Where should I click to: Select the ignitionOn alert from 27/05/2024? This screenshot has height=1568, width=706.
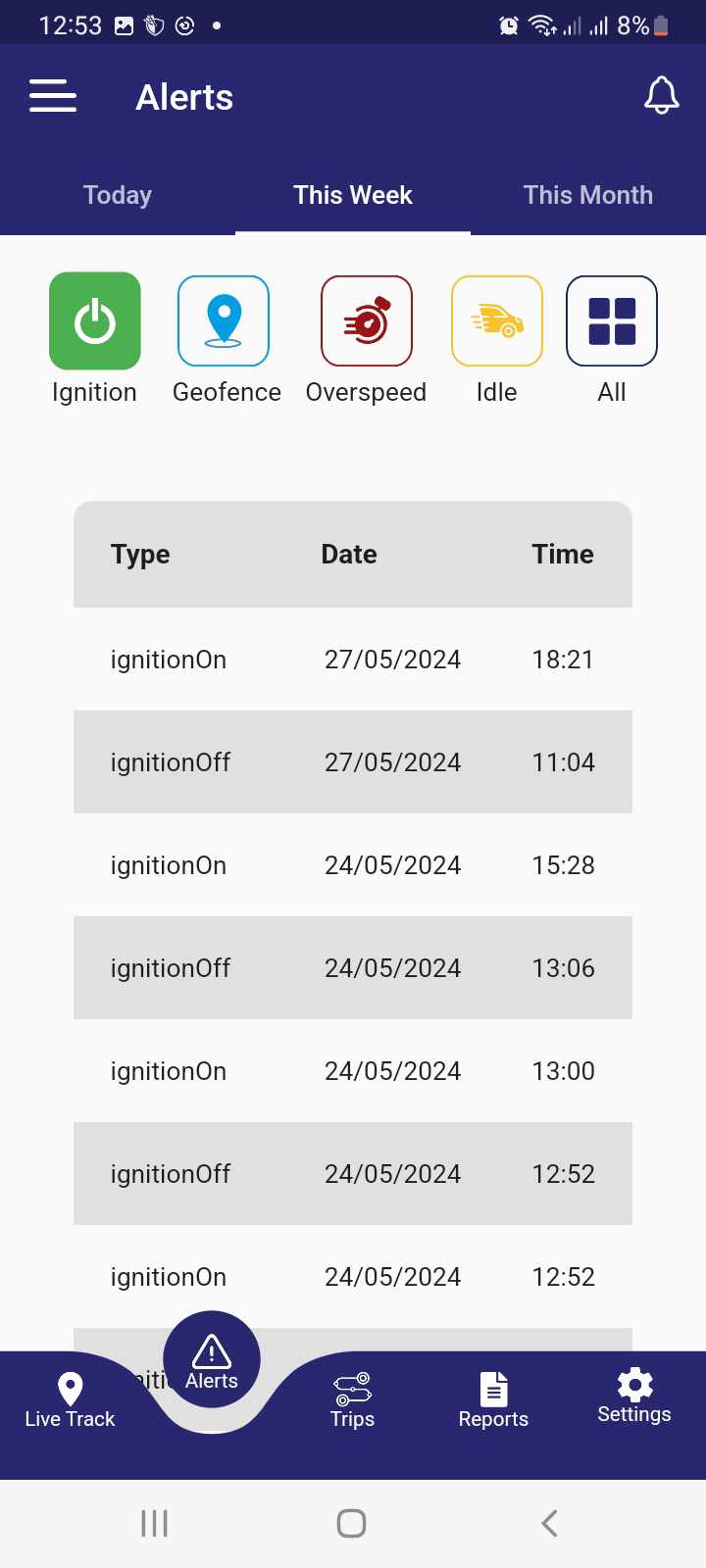pyautogui.click(x=353, y=659)
